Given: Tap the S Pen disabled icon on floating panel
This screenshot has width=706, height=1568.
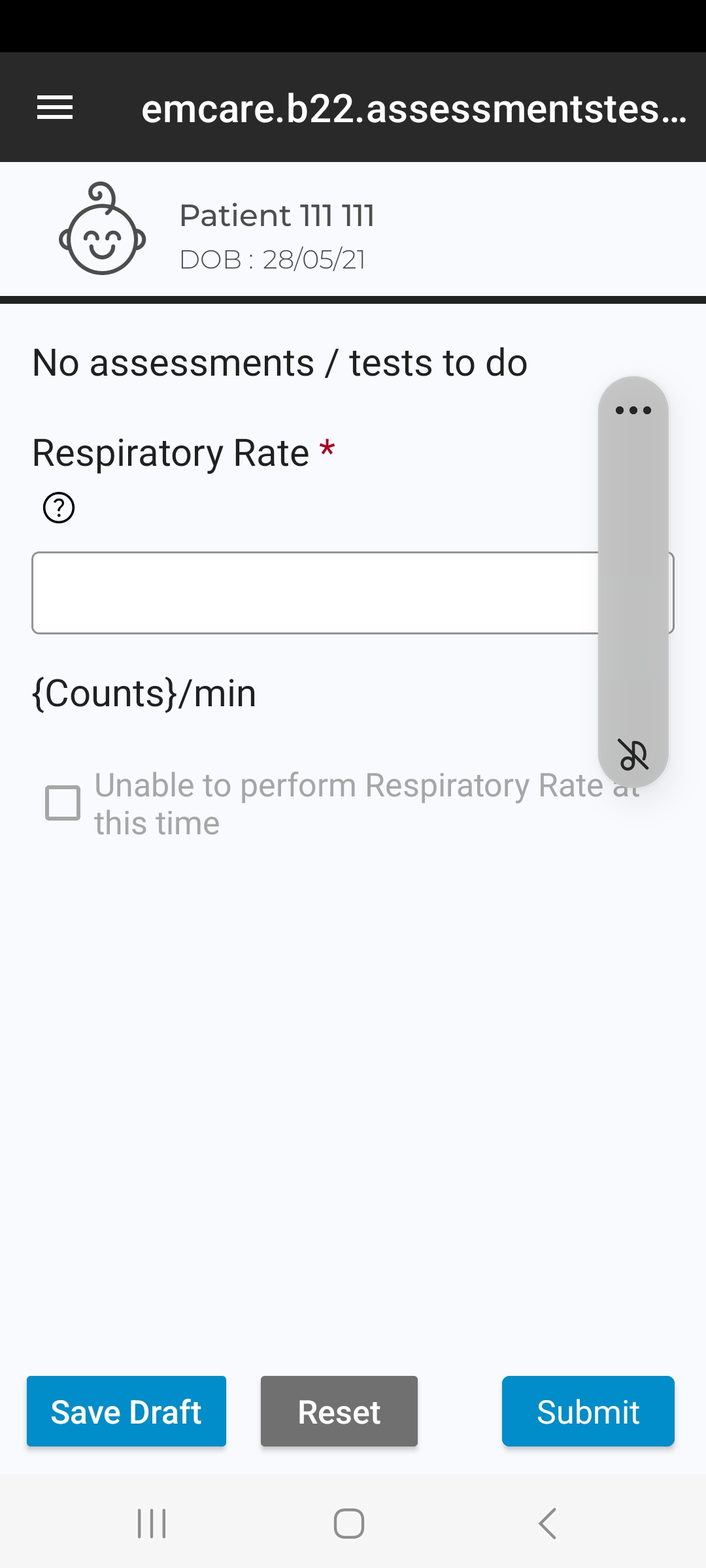Looking at the screenshot, I should (x=632, y=757).
